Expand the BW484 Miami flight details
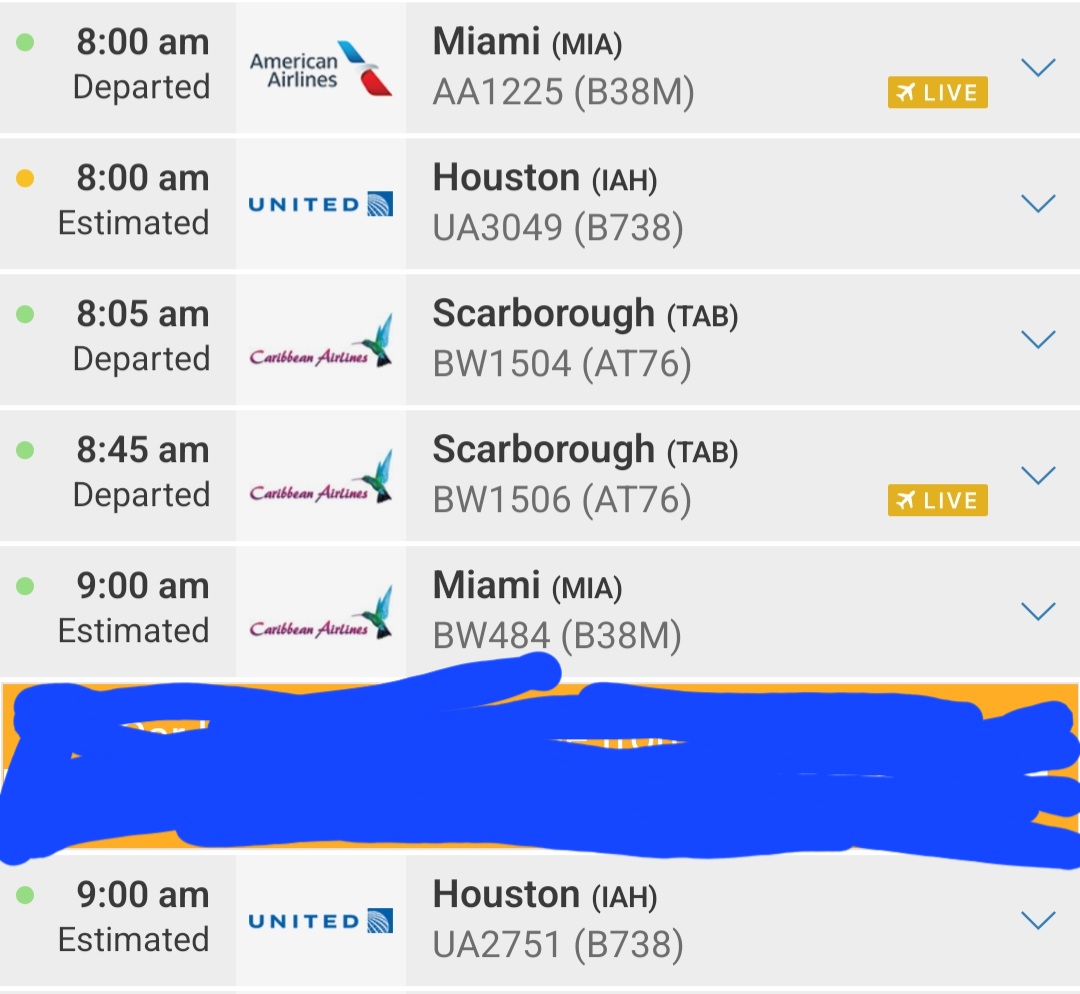Image resolution: width=1080 pixels, height=994 pixels. pos(1038,611)
